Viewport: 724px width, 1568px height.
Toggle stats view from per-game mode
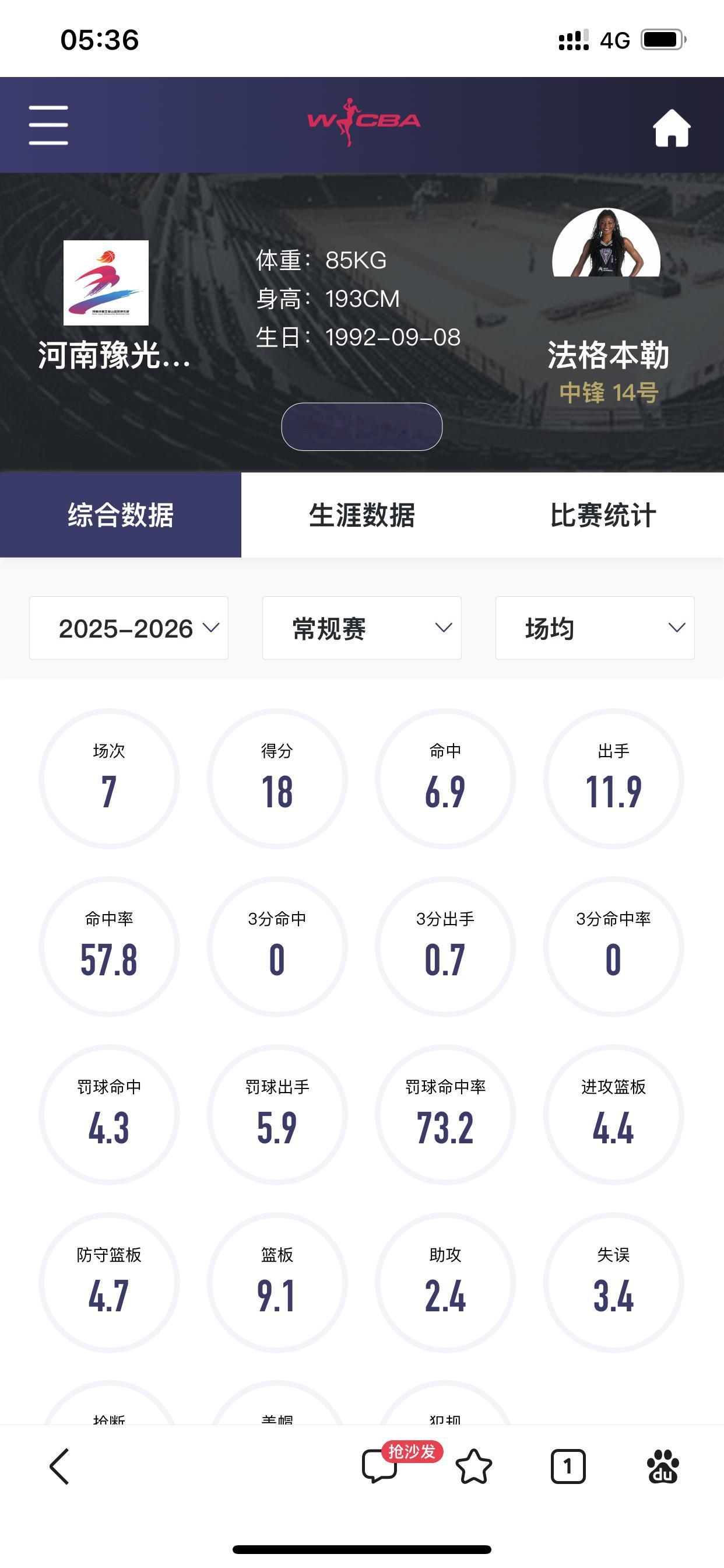point(595,628)
